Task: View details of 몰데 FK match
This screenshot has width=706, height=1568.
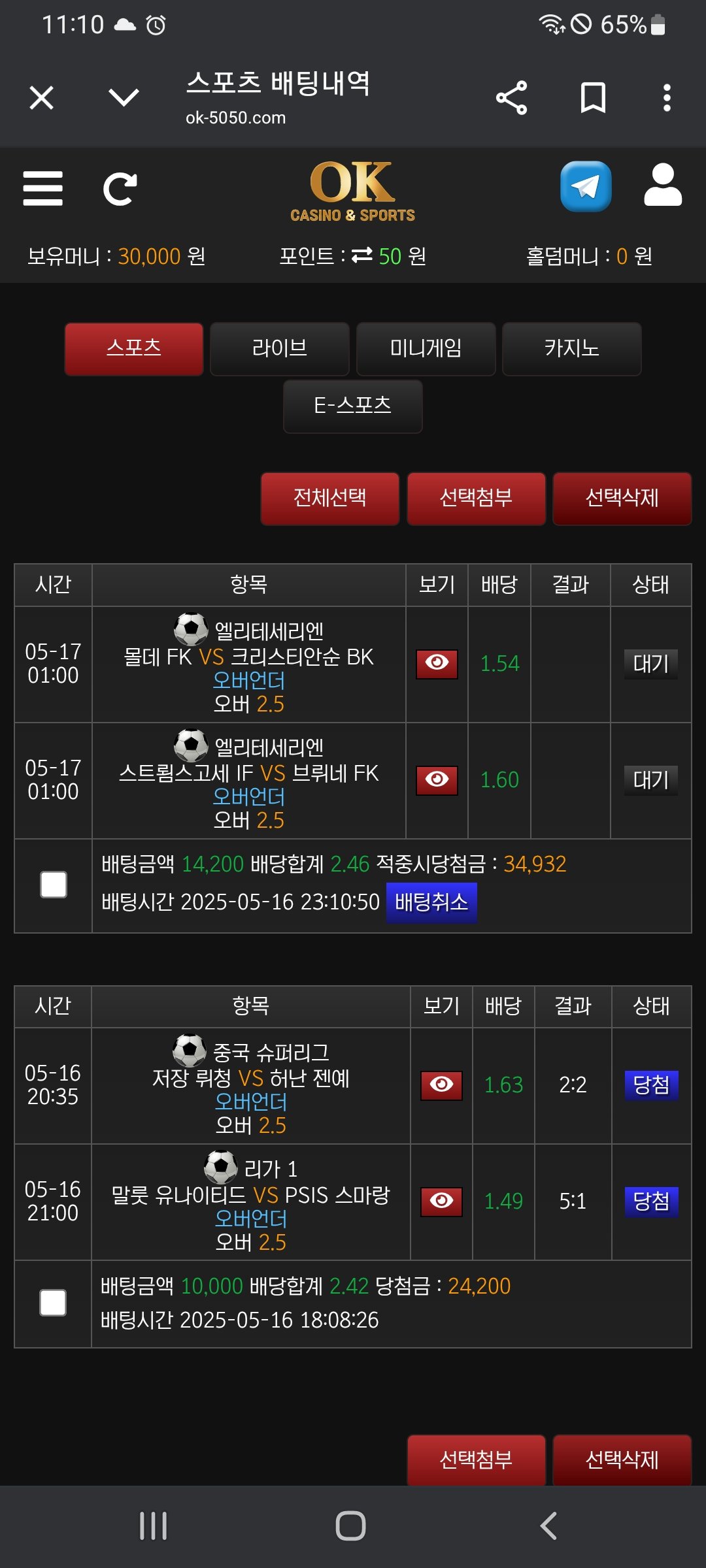Action: [437, 664]
